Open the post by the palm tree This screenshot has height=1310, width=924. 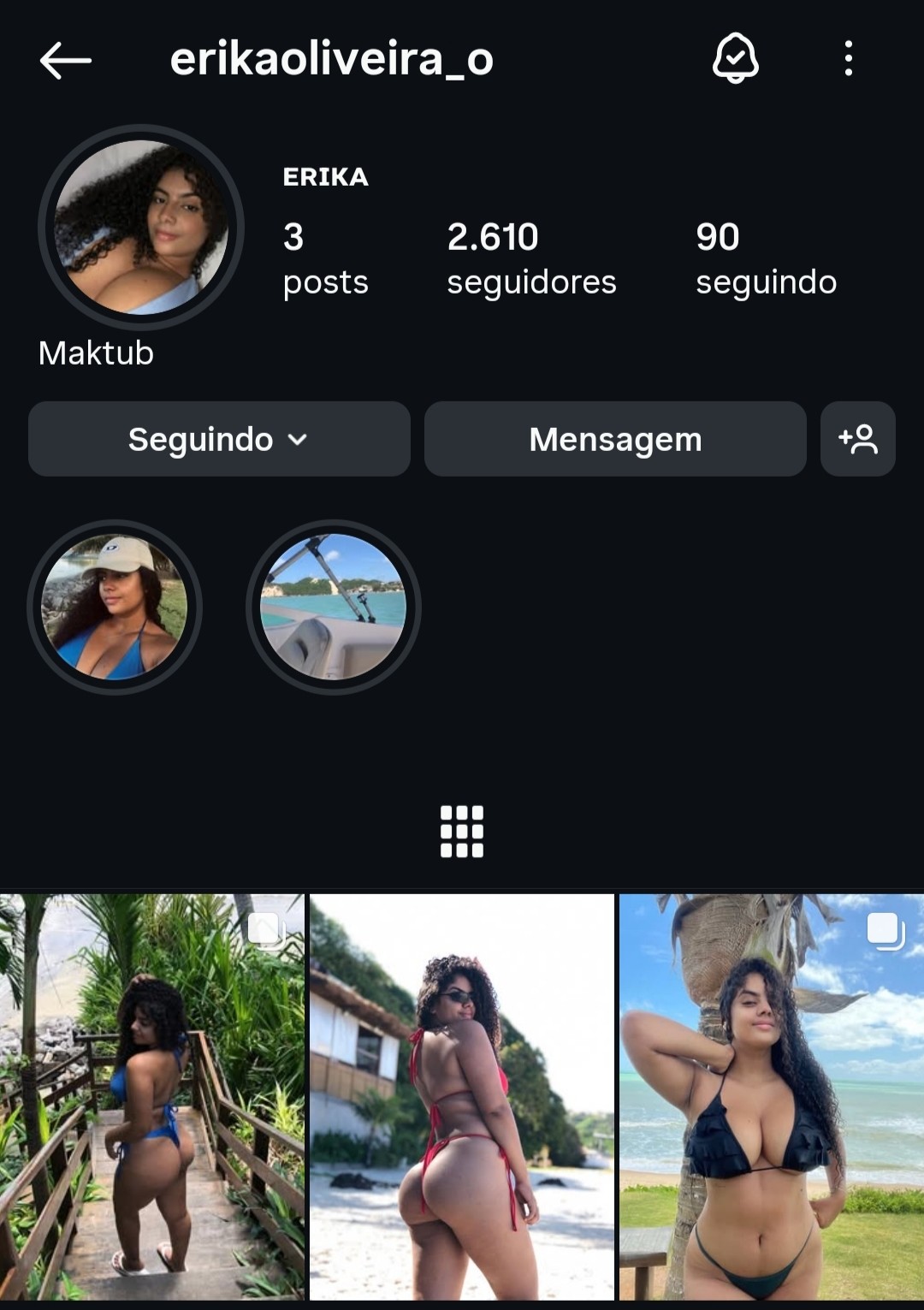(x=772, y=1097)
